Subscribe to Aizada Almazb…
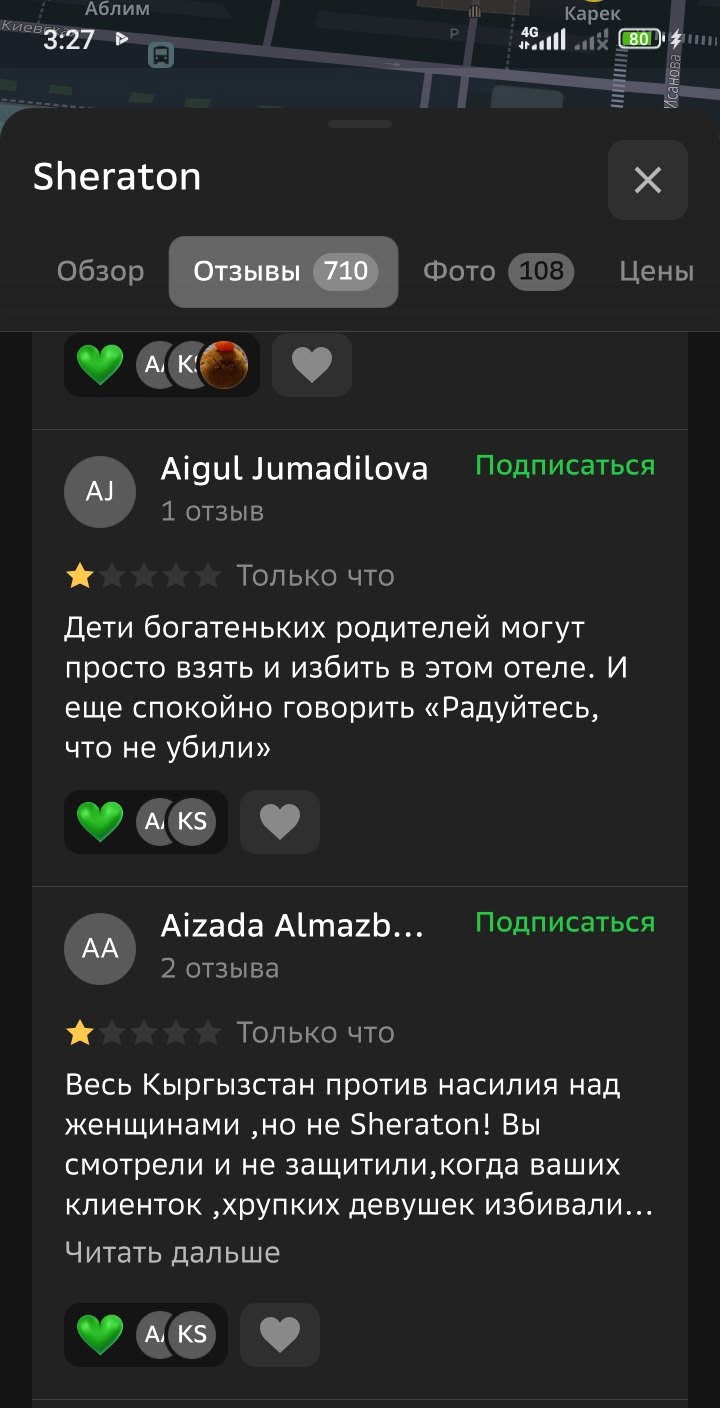Image resolution: width=720 pixels, height=1408 pixels. (x=565, y=922)
